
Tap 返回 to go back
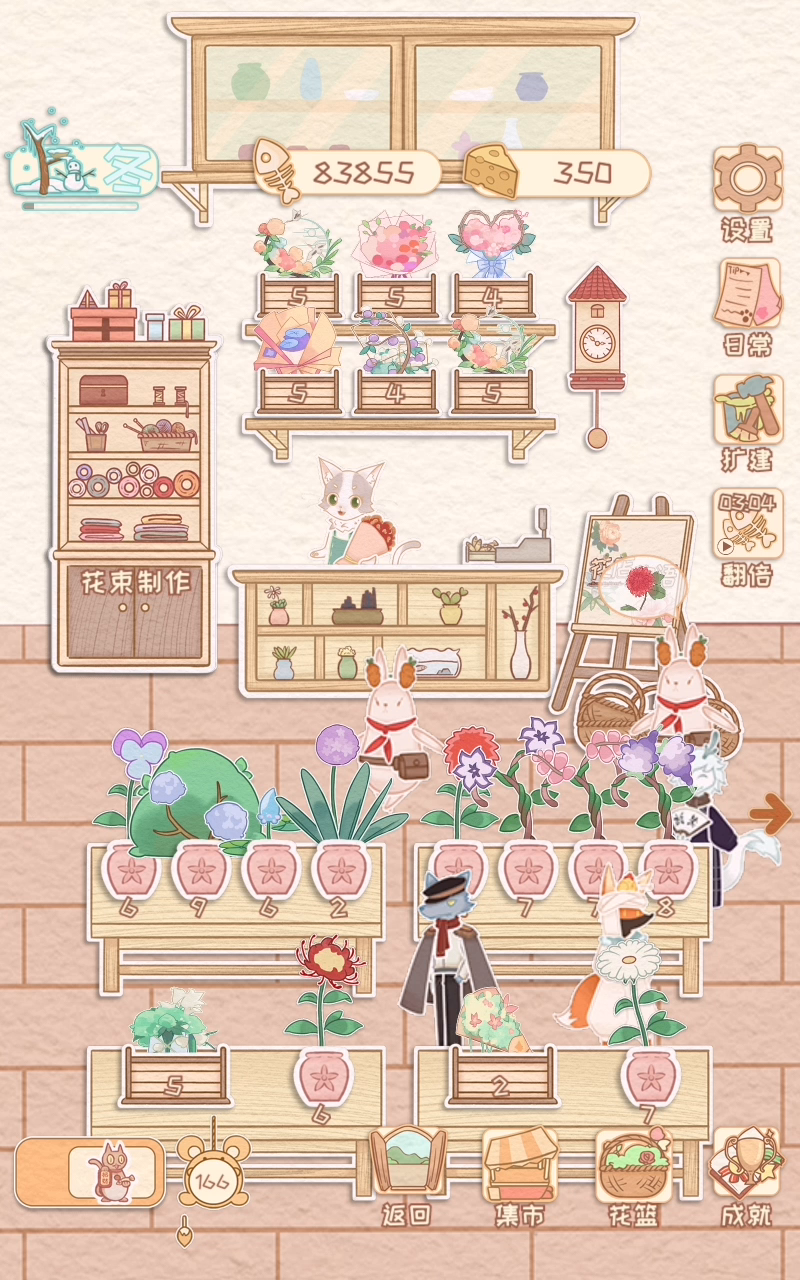point(407,1177)
